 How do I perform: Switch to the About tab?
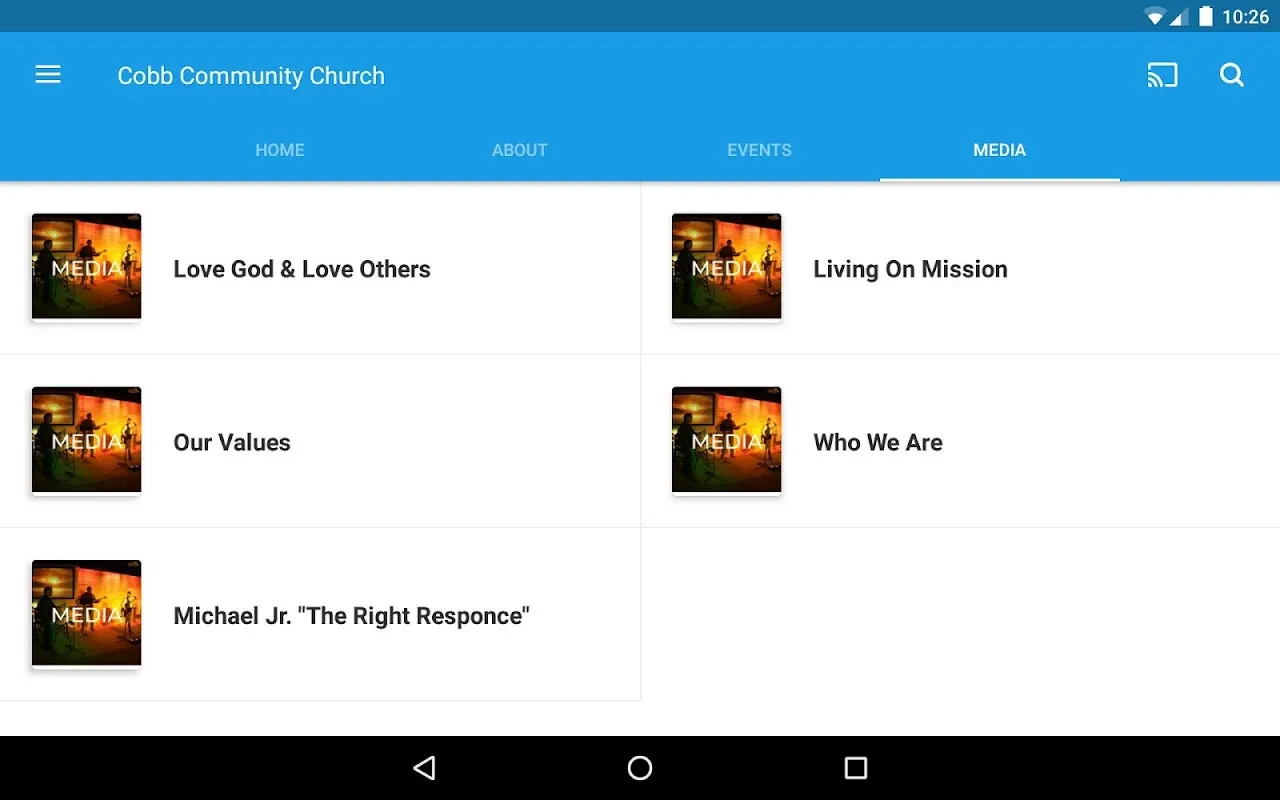(x=520, y=150)
